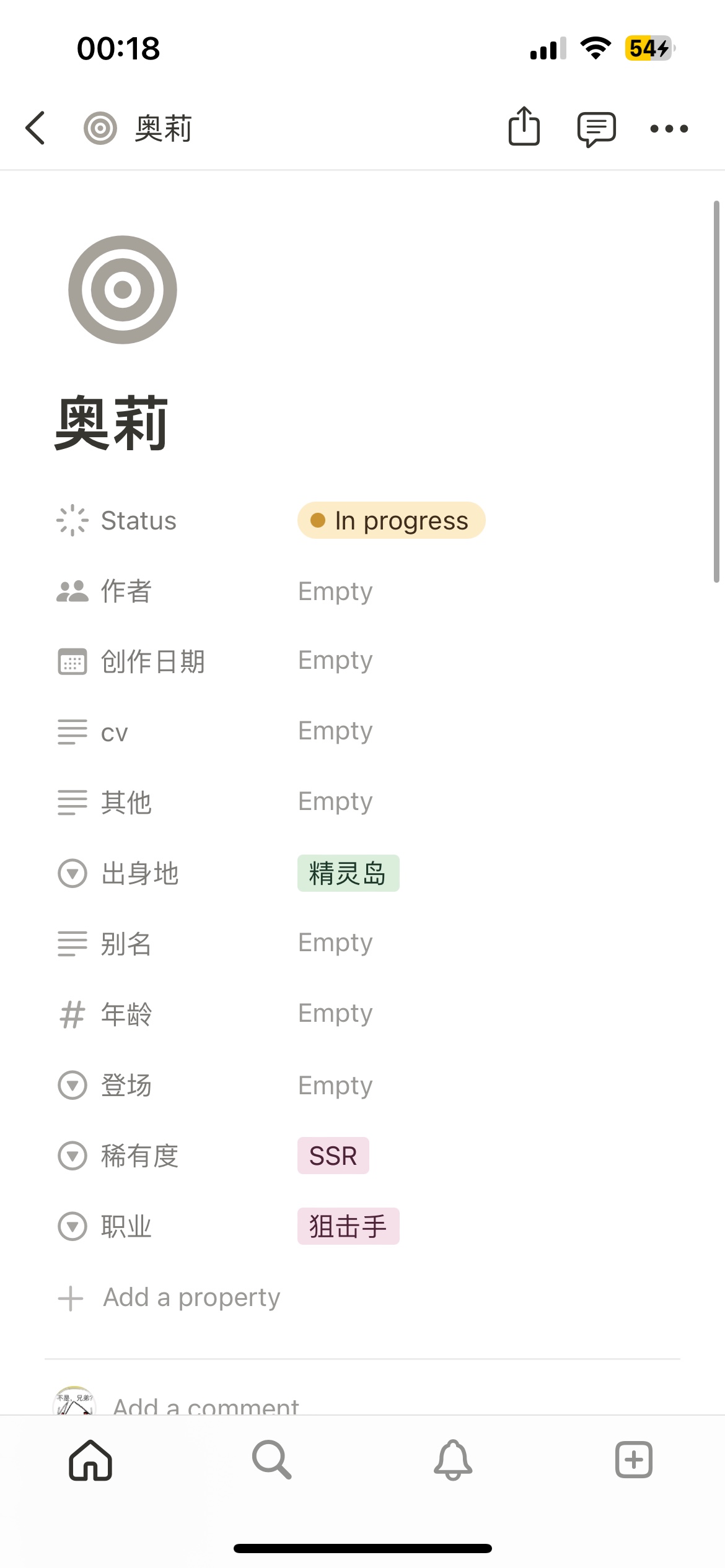The image size is (725, 1568).
Task: Set the 作者 property value
Action: [335, 591]
